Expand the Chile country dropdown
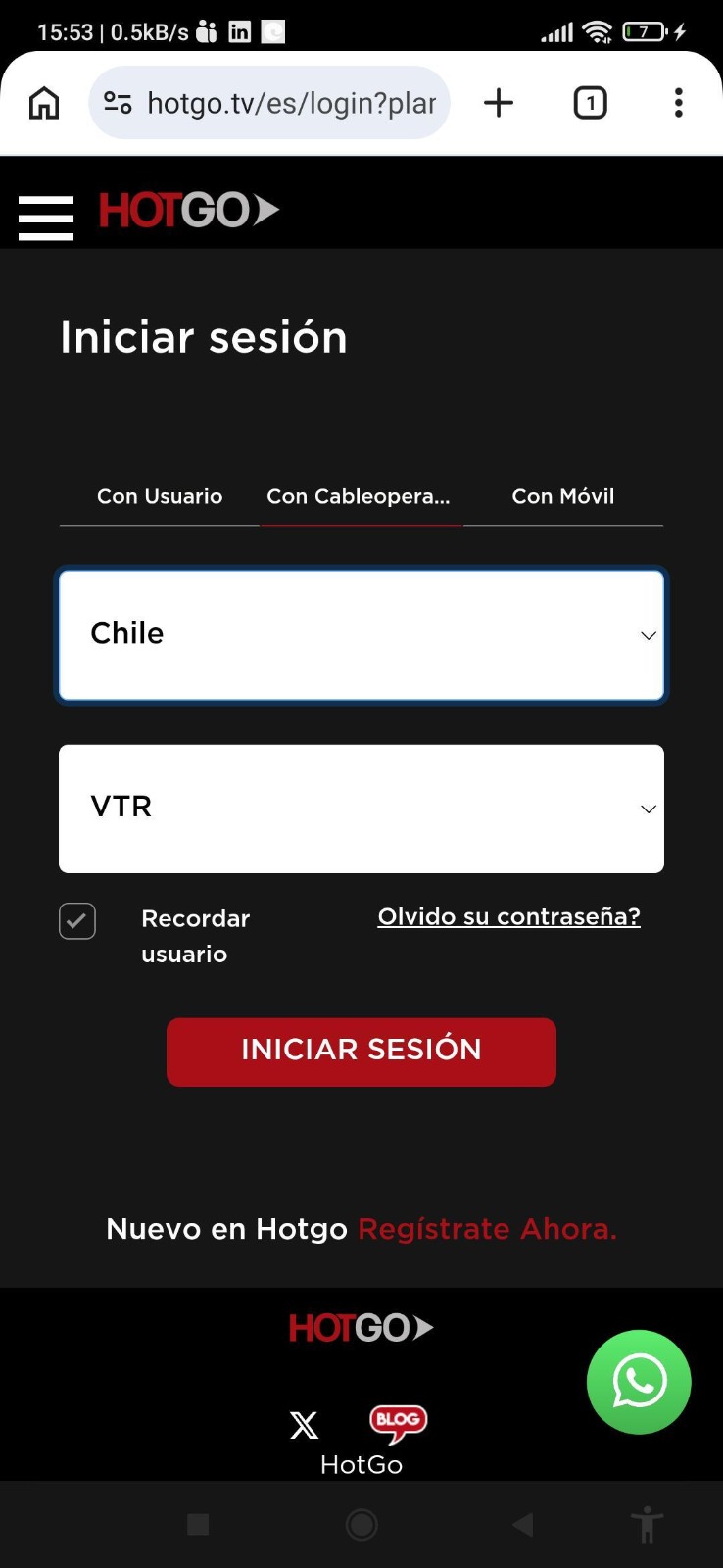The height and width of the screenshot is (1568, 723). point(361,636)
